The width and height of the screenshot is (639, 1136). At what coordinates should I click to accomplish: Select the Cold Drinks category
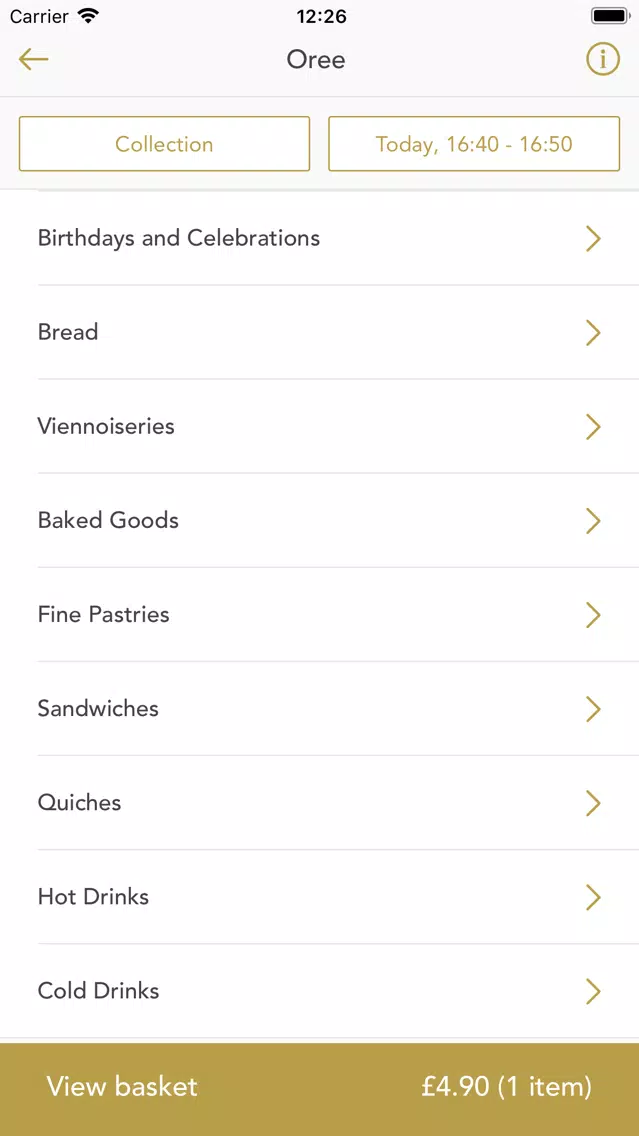click(320, 992)
